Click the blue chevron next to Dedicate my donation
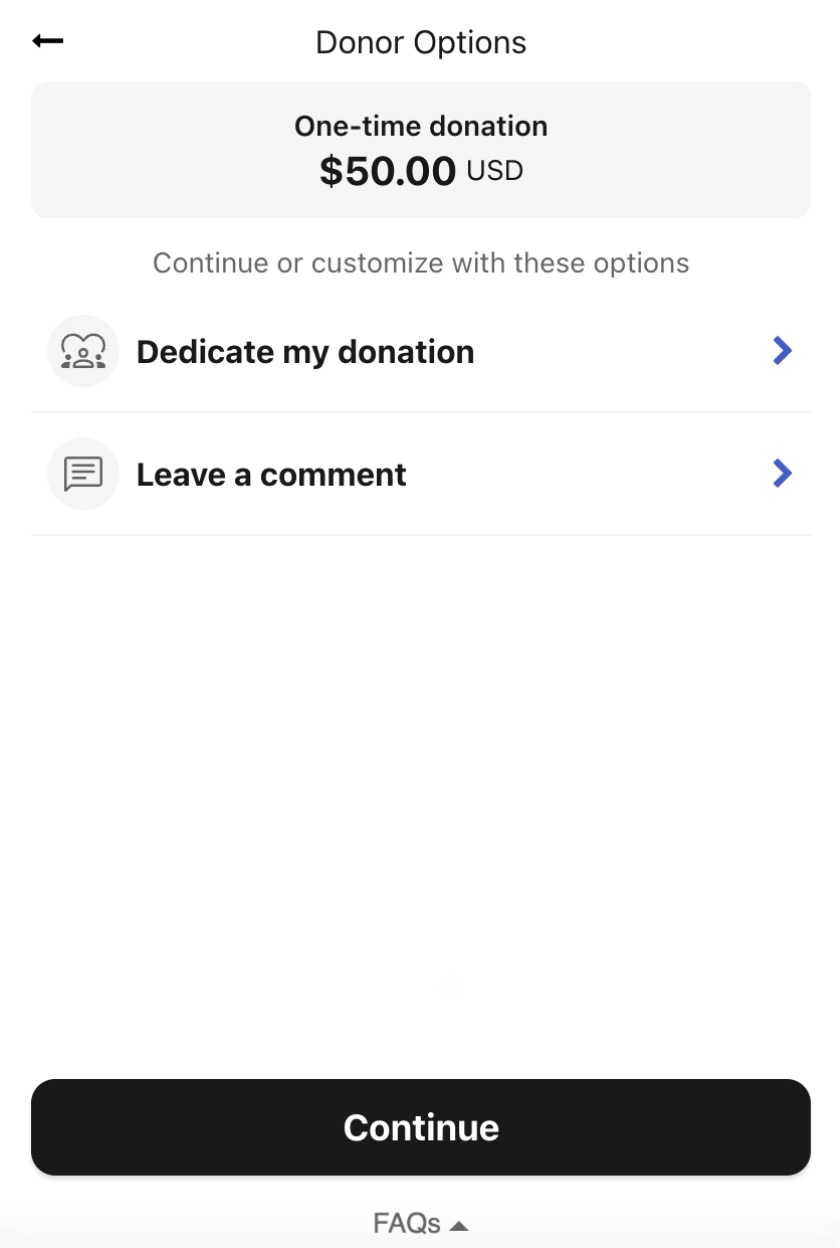This screenshot has height=1248, width=840. pyautogui.click(x=781, y=350)
